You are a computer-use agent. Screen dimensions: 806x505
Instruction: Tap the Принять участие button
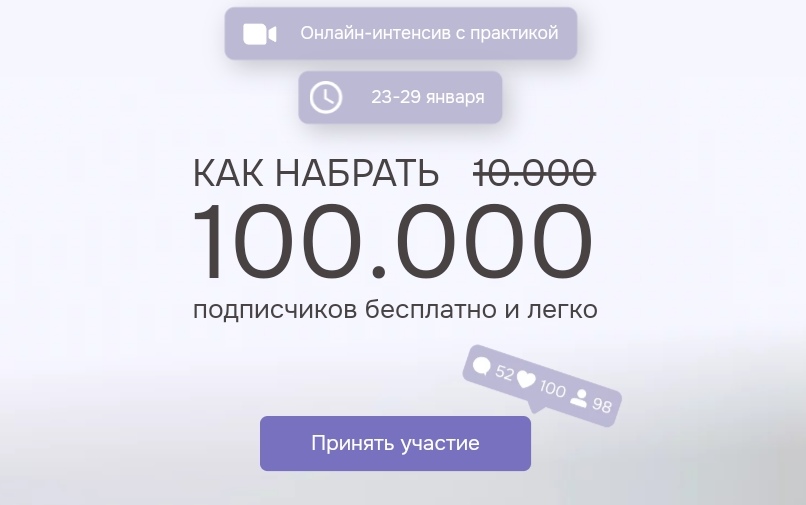395,443
